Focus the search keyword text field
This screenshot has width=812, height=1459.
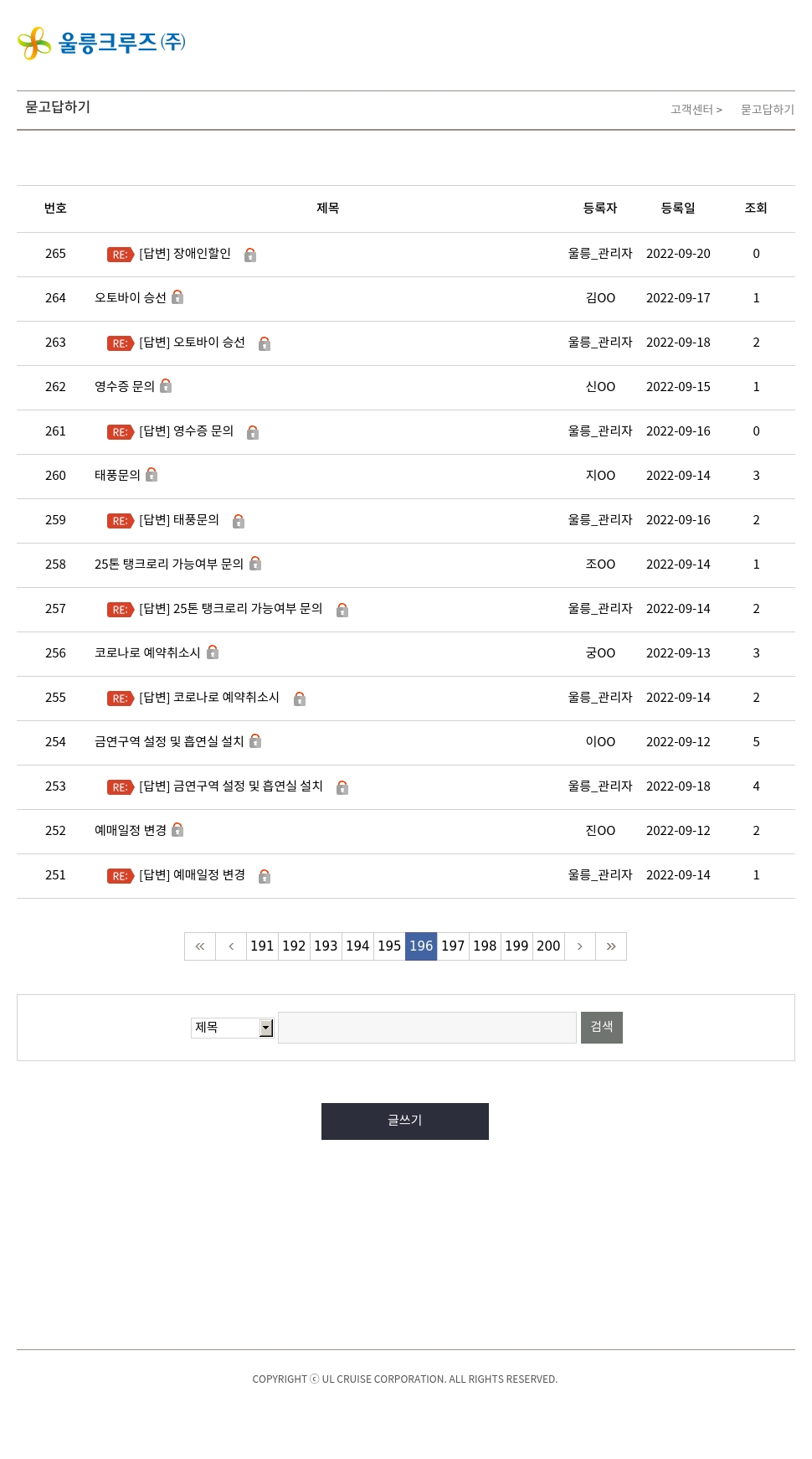(x=427, y=1028)
